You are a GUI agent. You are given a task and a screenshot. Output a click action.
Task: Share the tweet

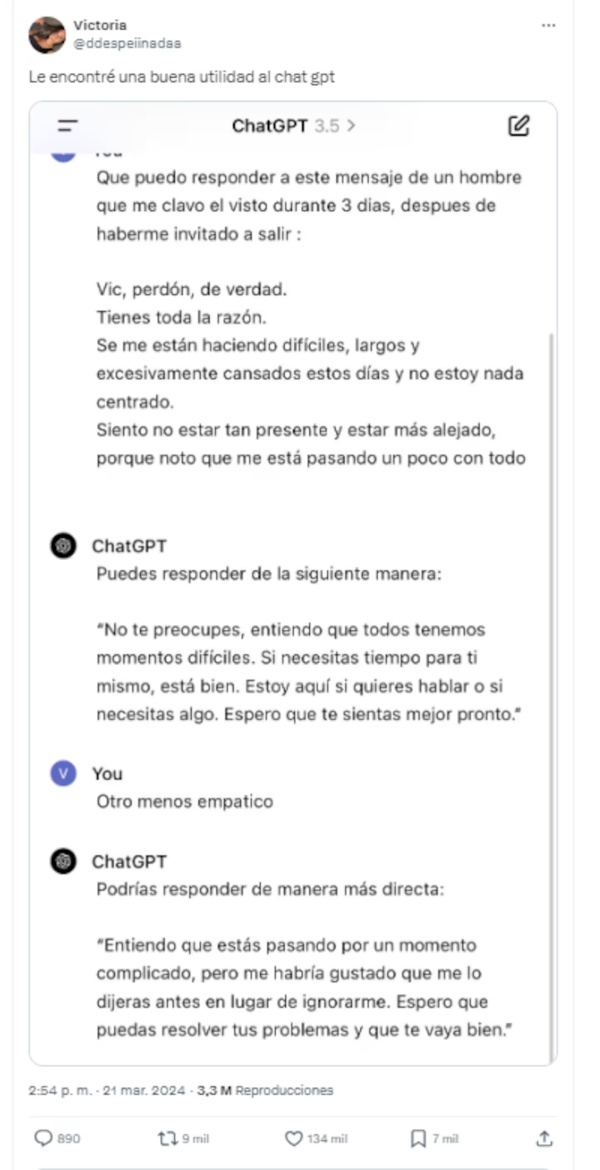[544, 1138]
